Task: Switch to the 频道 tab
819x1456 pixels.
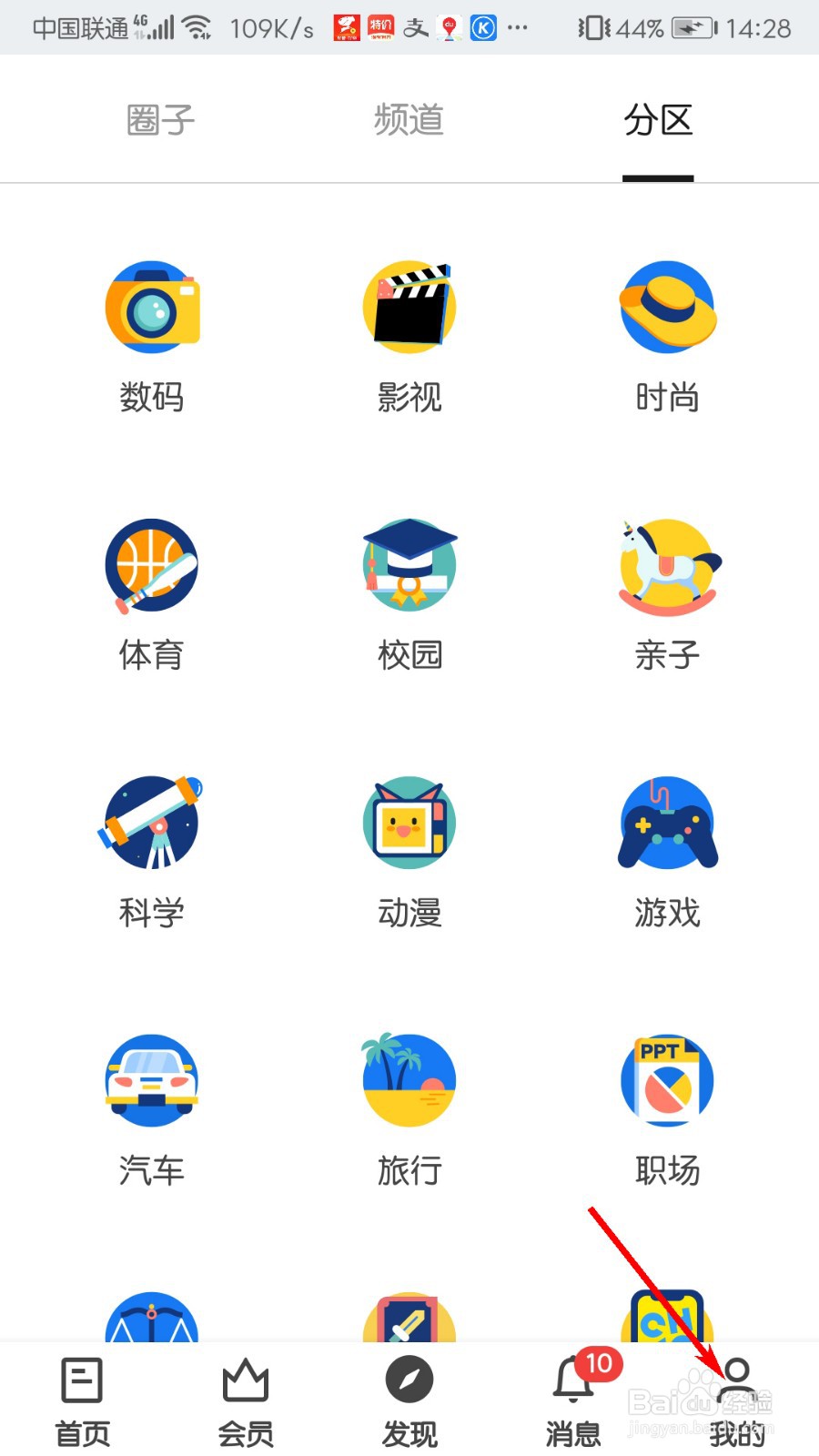Action: point(408,119)
